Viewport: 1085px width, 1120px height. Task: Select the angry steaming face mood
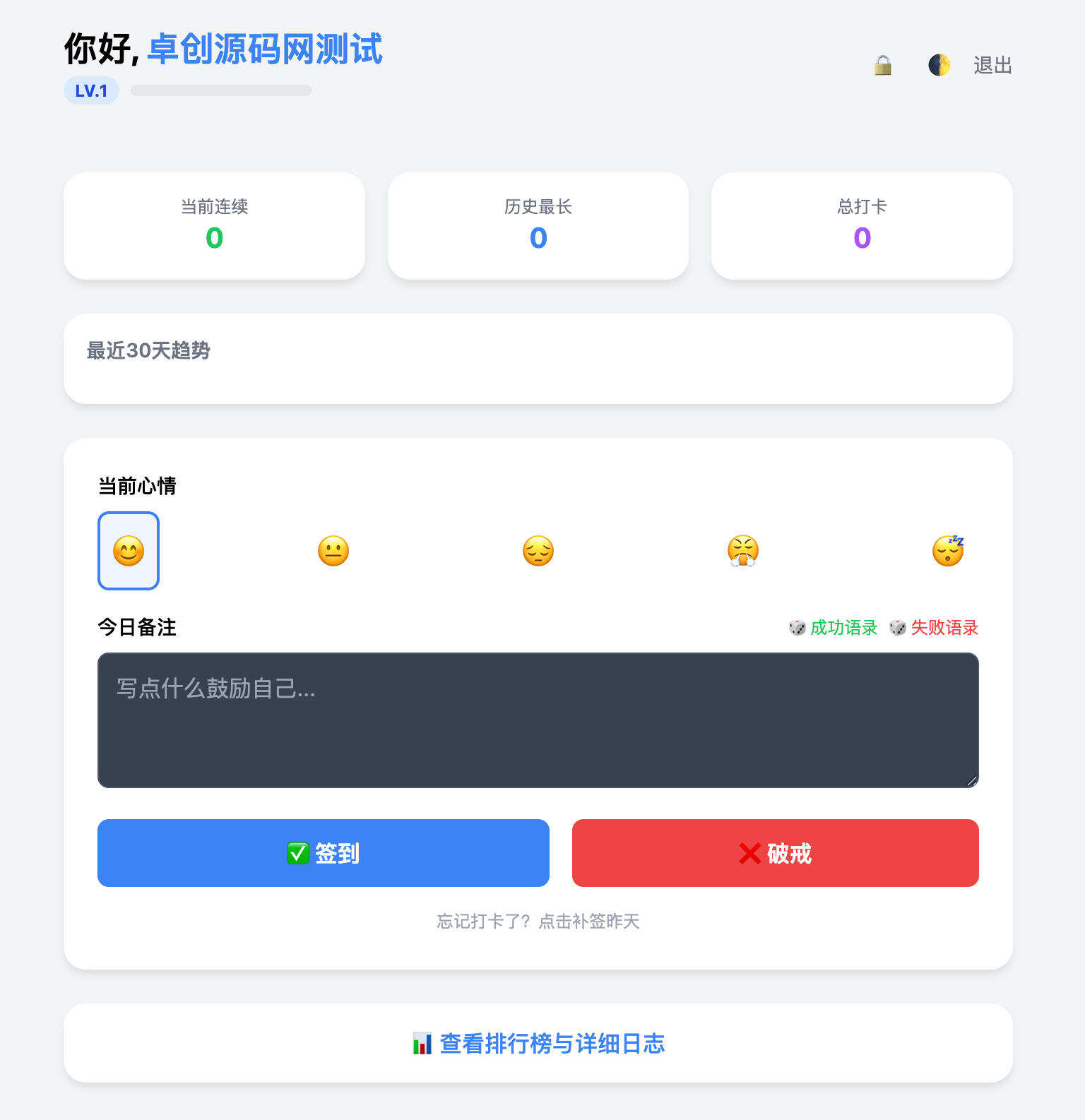pos(742,552)
